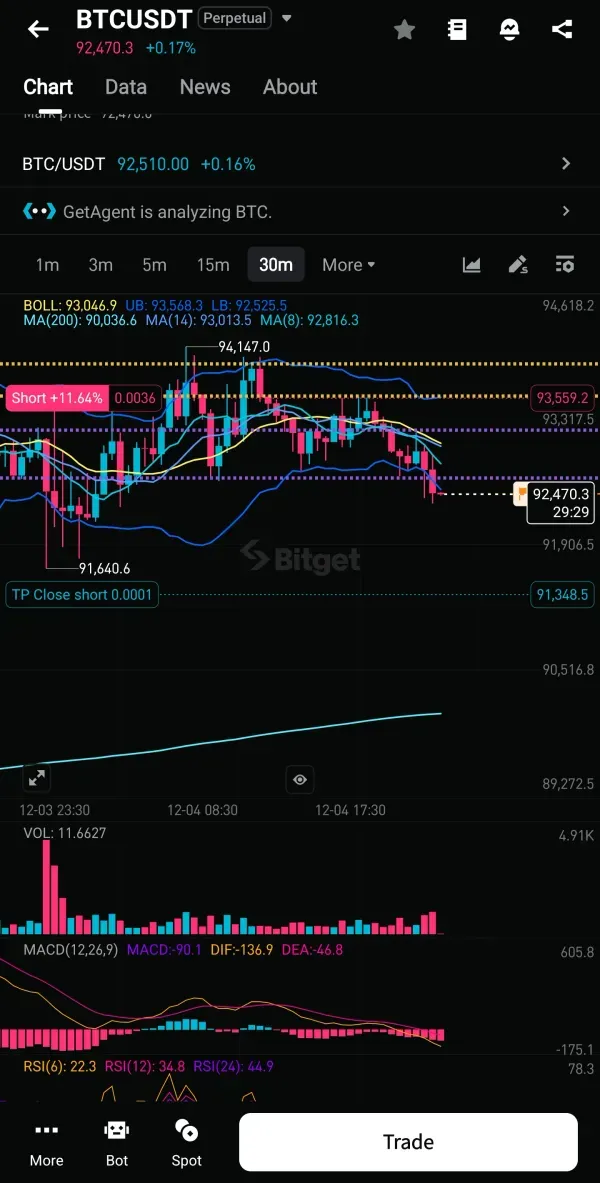
Task: Open the chart indicator settings icon
Action: (565, 265)
